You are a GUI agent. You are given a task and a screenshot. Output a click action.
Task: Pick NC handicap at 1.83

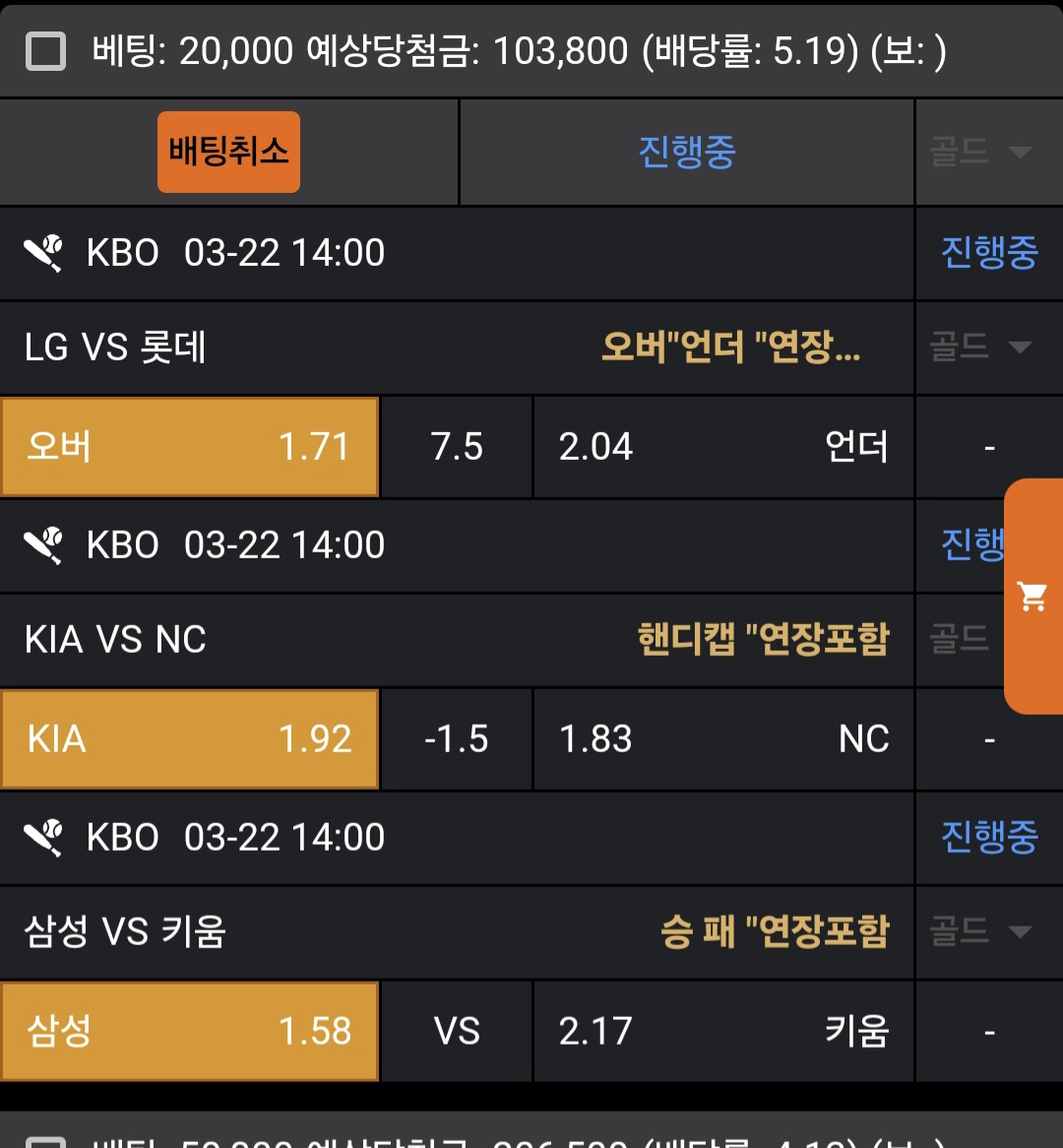click(723, 739)
